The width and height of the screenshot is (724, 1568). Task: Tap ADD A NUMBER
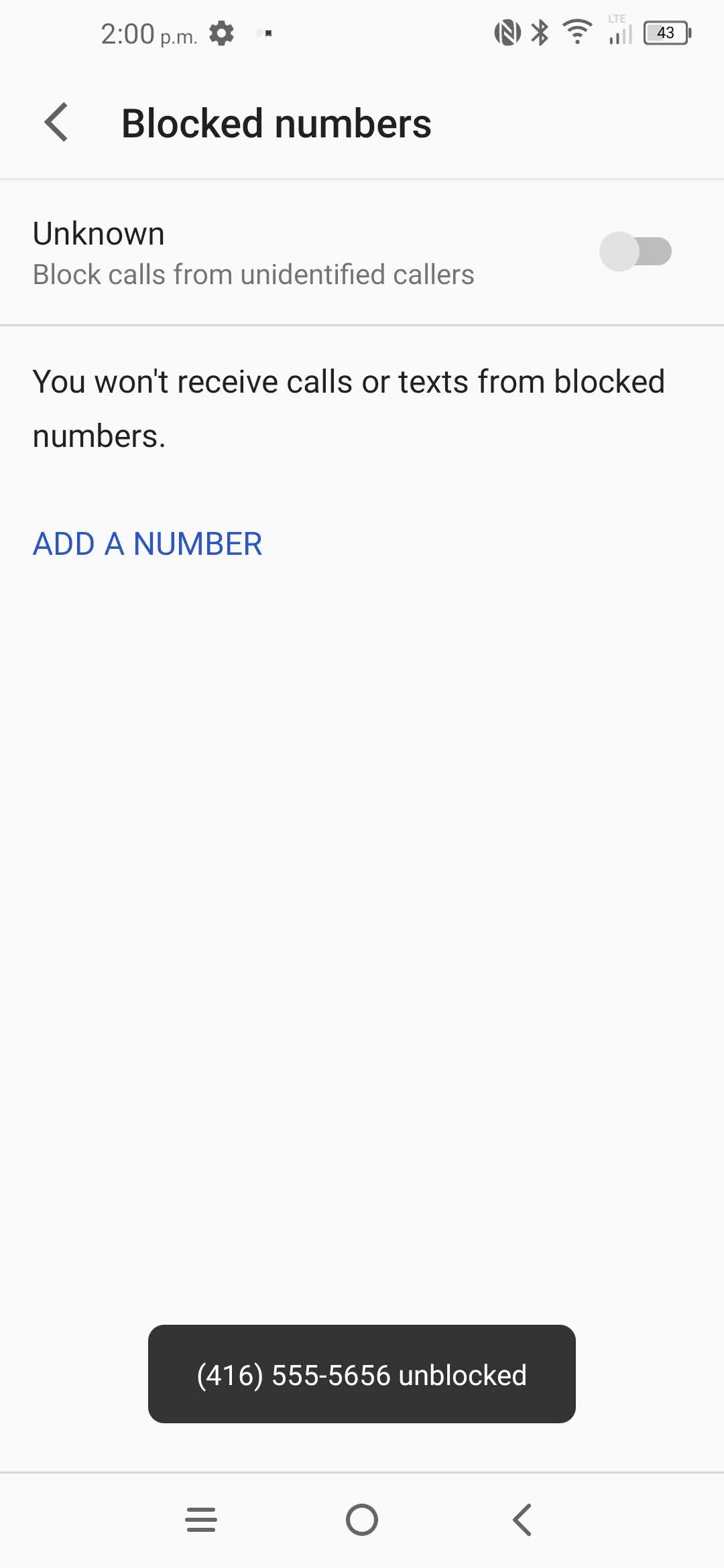click(x=147, y=543)
